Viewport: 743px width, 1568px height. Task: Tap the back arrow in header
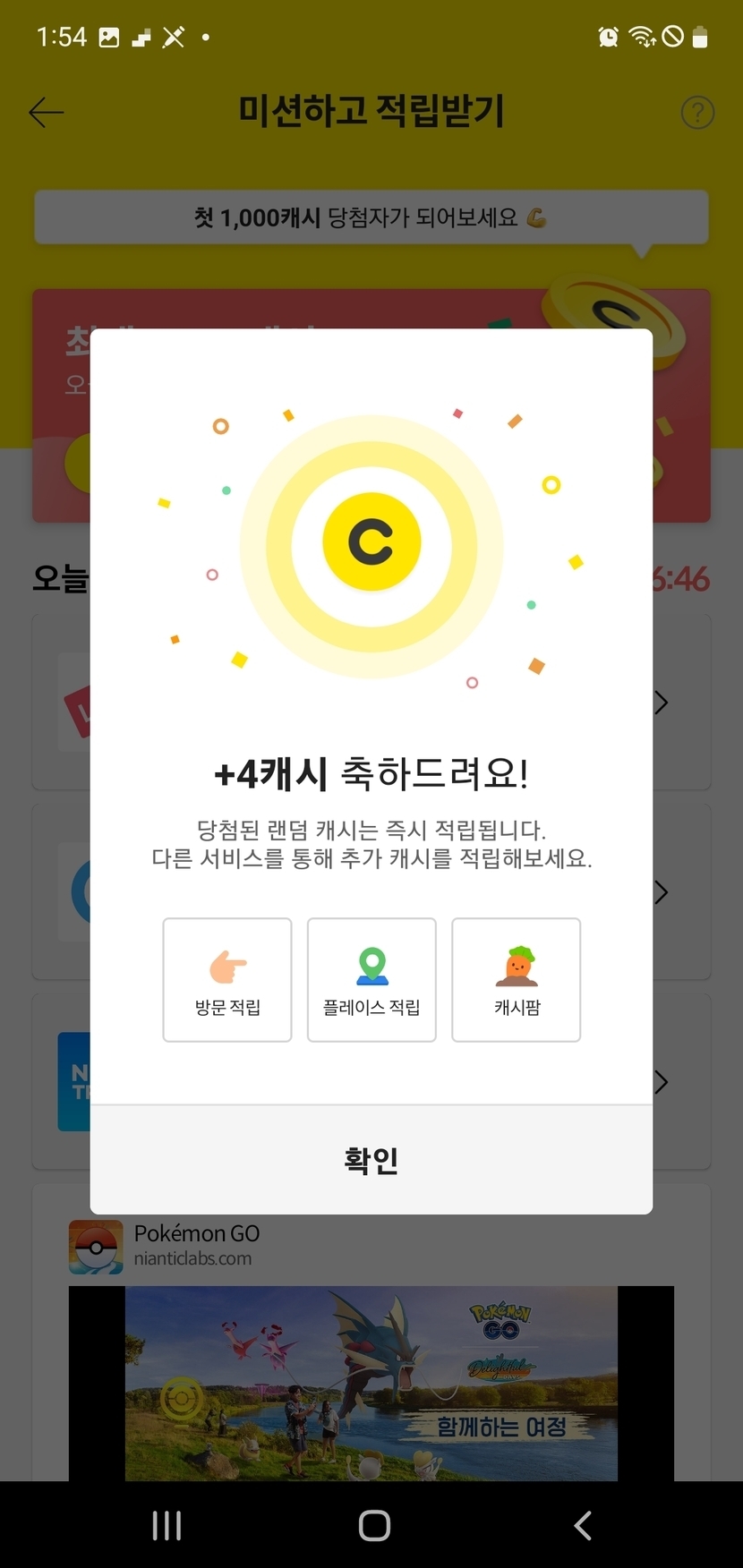click(47, 113)
